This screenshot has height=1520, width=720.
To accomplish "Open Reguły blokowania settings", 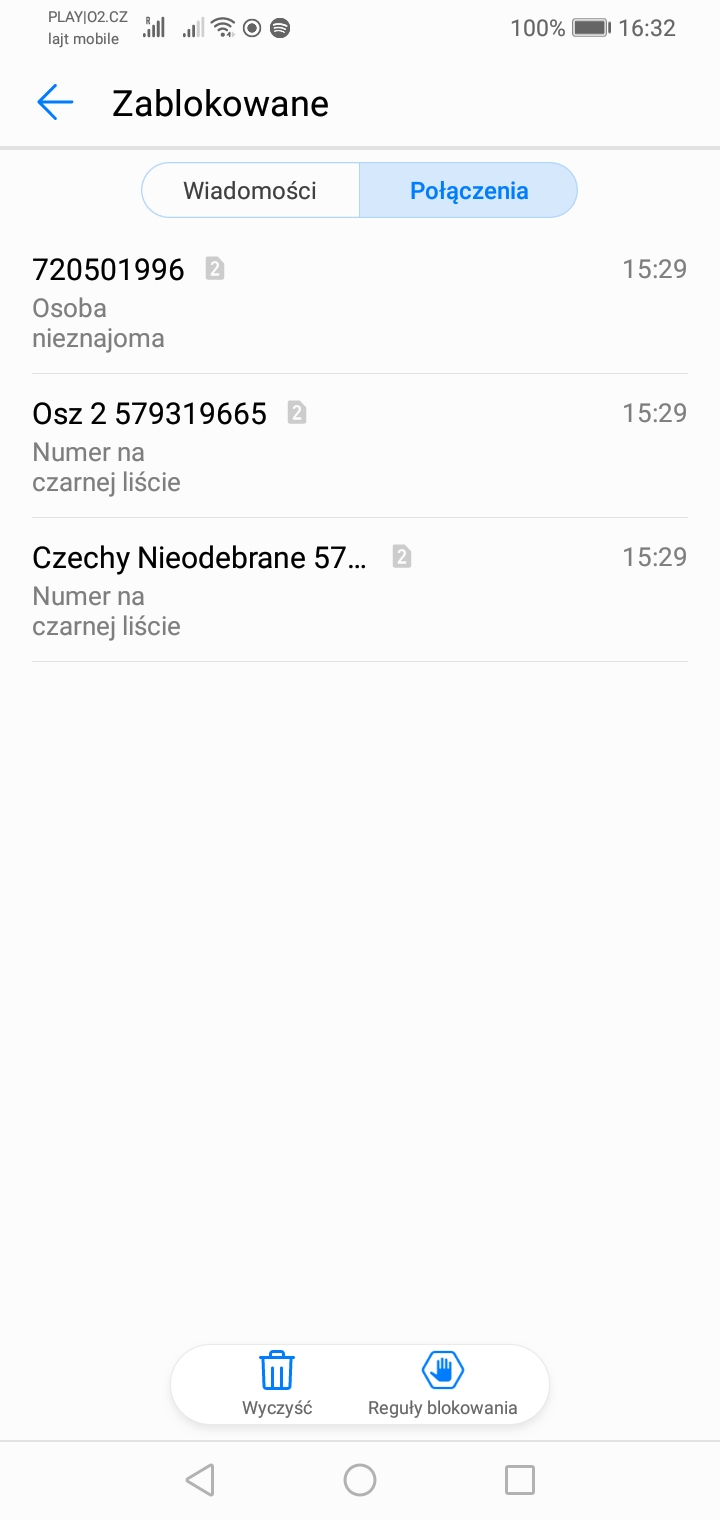I will [x=442, y=1384].
